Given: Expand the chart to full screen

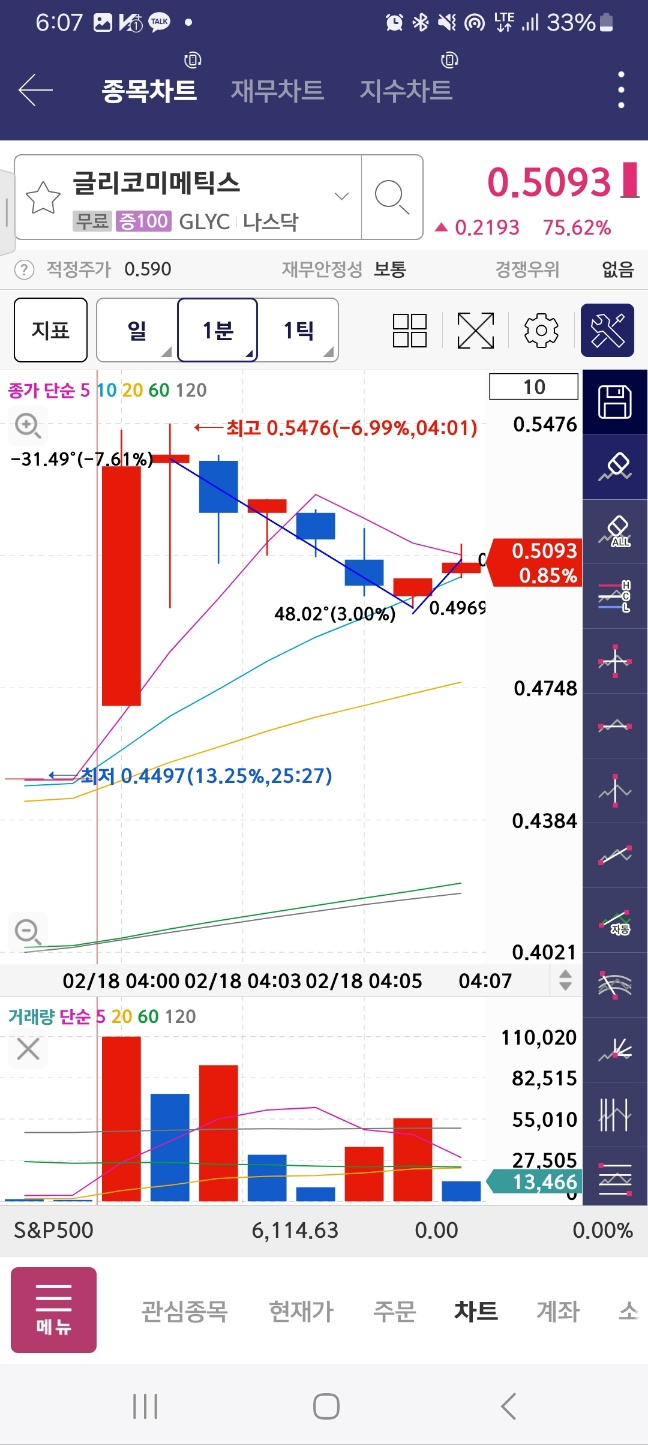Looking at the screenshot, I should click(476, 330).
